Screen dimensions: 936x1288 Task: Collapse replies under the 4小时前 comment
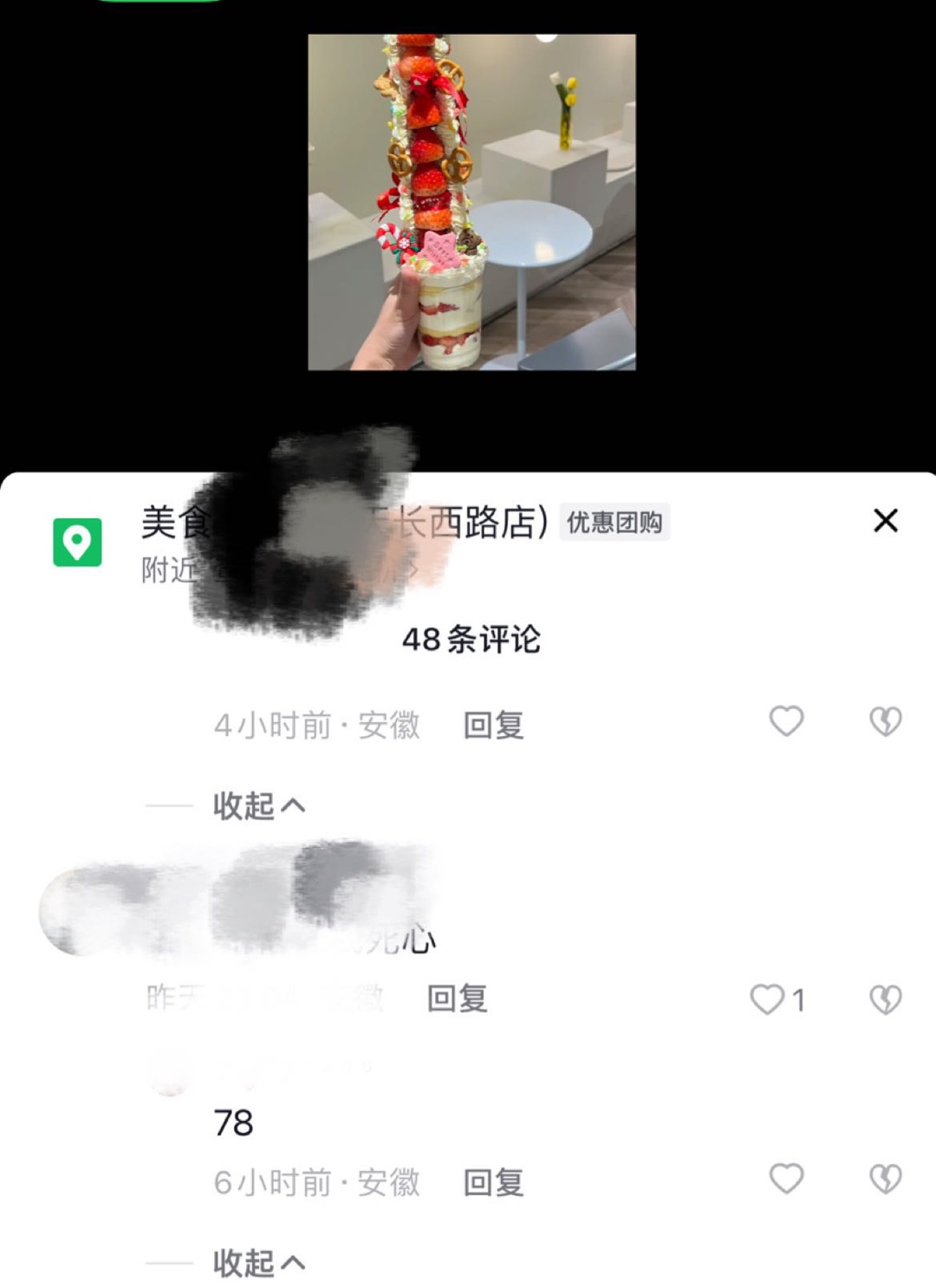click(x=258, y=806)
